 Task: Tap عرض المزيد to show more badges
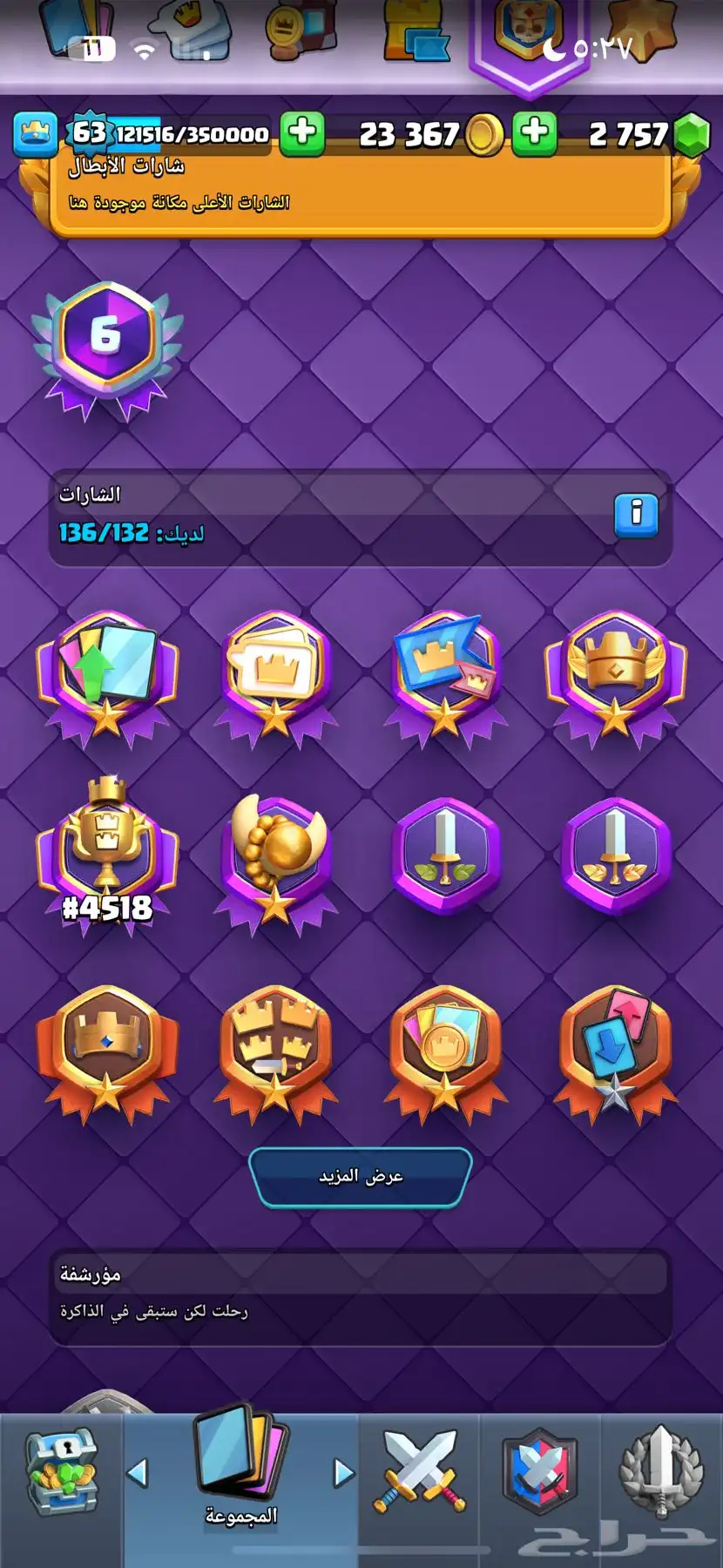(361, 1177)
